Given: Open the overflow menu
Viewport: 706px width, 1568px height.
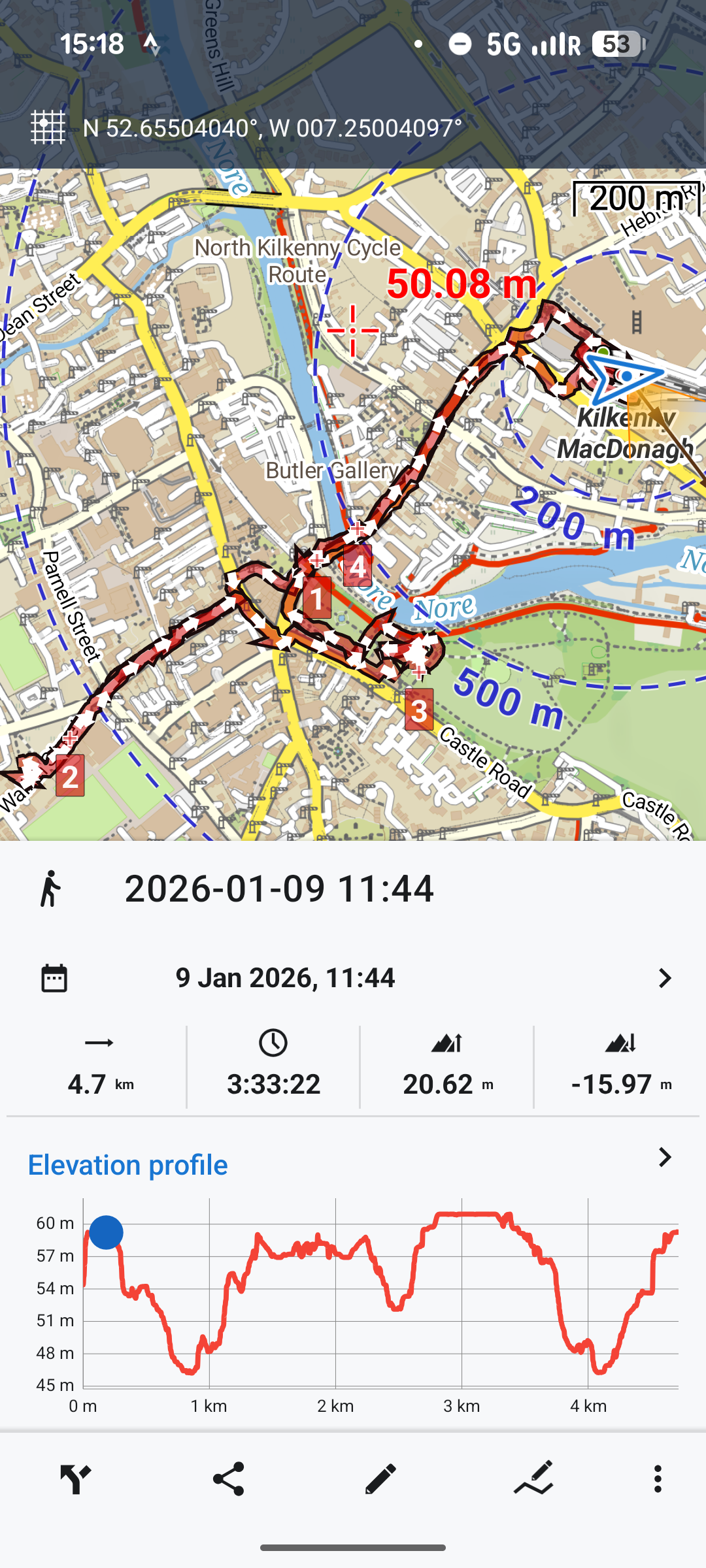Looking at the screenshot, I should click(x=658, y=1479).
